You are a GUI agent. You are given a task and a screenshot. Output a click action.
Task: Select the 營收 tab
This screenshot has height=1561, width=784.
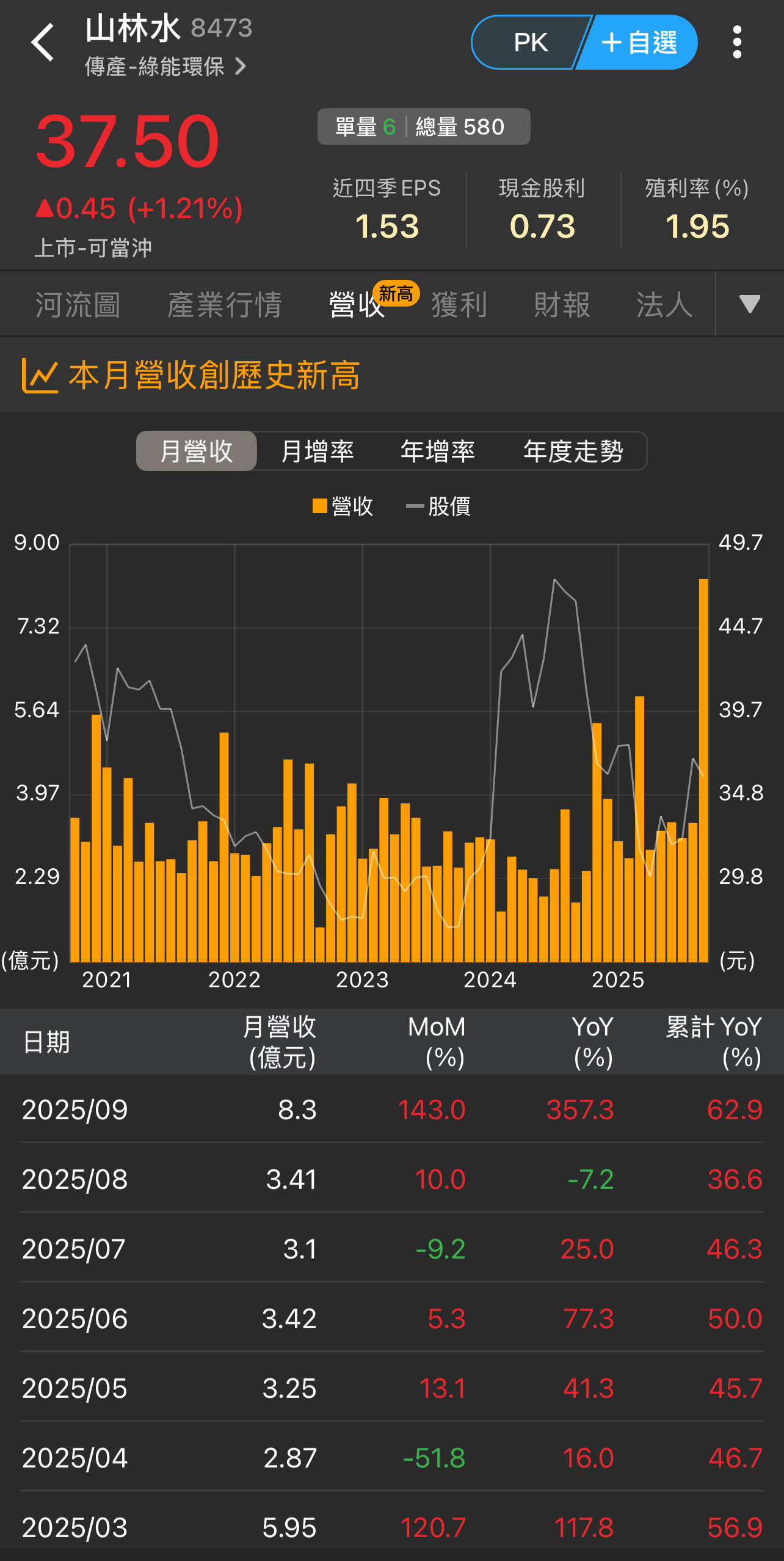click(x=357, y=304)
